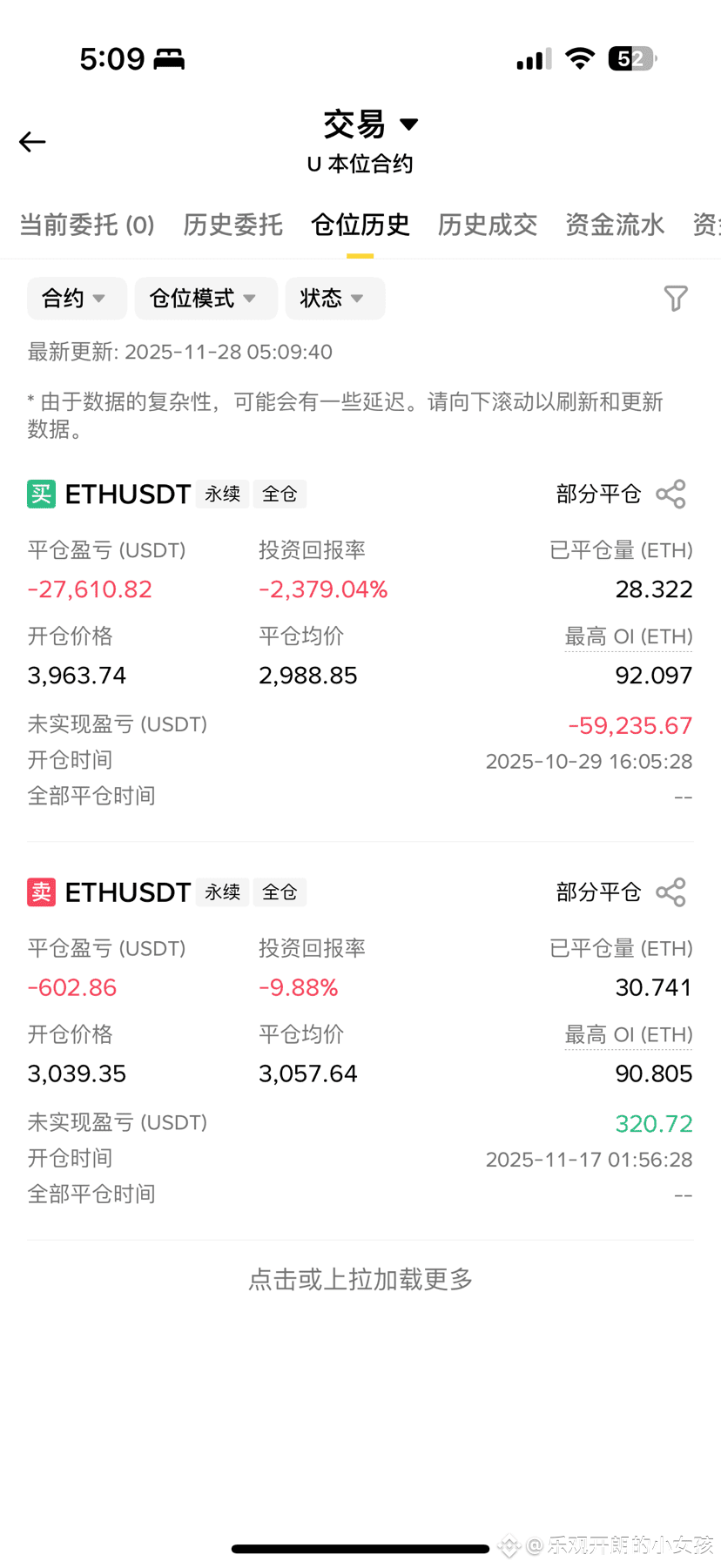The image size is (721, 1568).
Task: Tap 点击或上拉加载更多 to load more
Action: (360, 1279)
